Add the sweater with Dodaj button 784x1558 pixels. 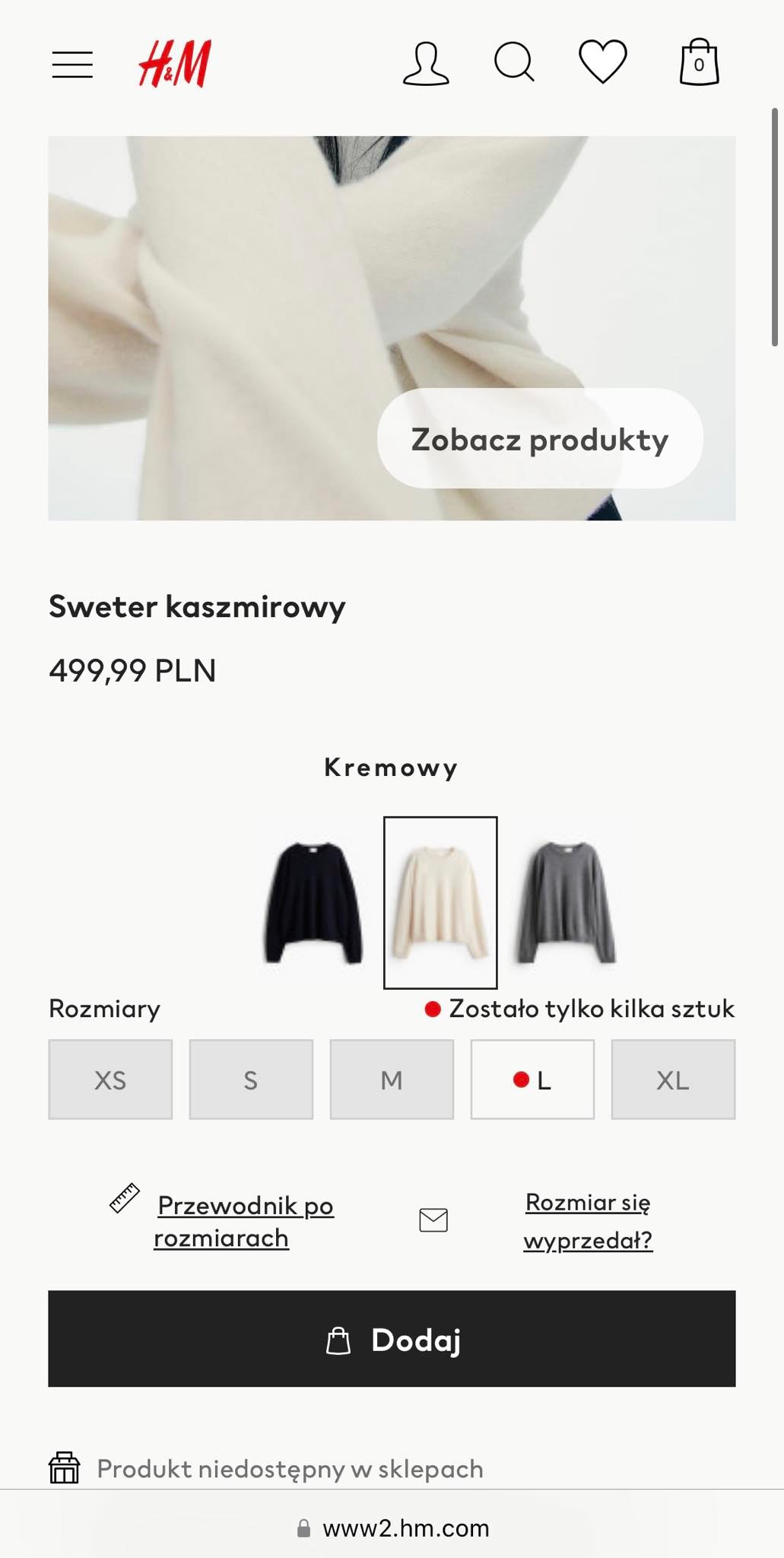click(392, 1339)
